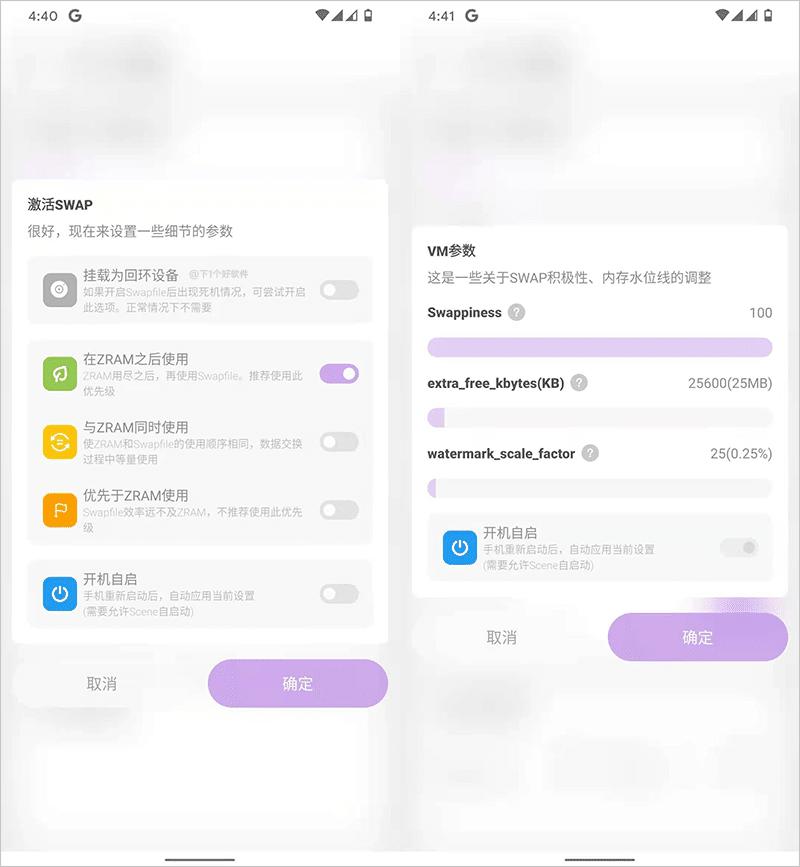Enable the 挂载为回环设备 switch
Screen dimensions: 800x867
[x=339, y=290]
